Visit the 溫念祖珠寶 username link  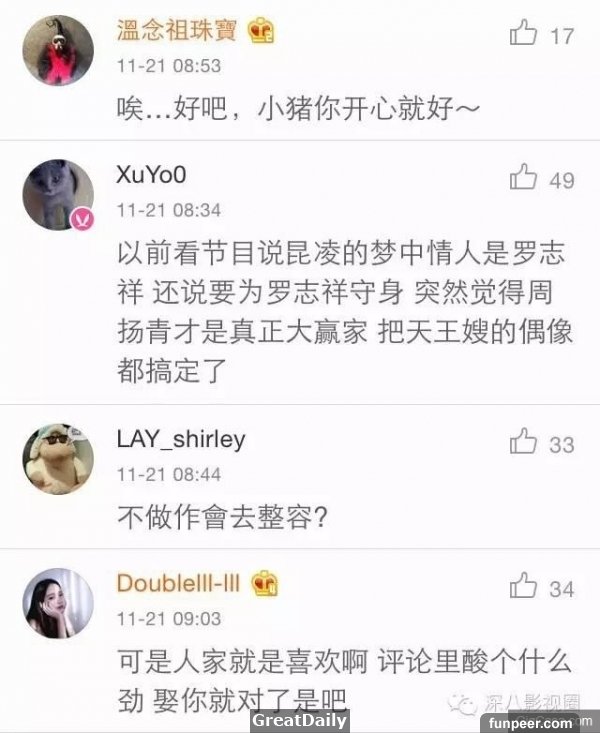(177, 31)
